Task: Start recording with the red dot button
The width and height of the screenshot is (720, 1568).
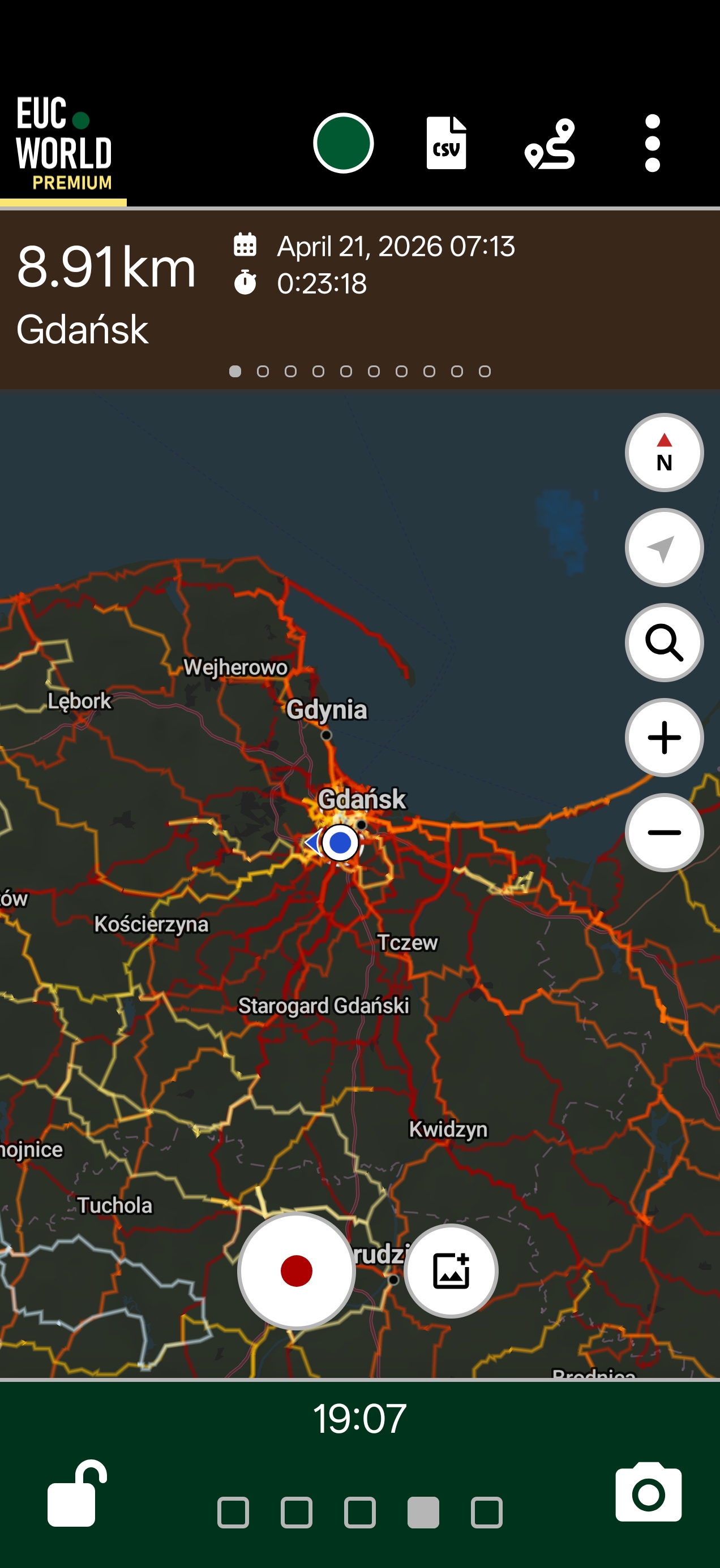Action: (x=297, y=1271)
